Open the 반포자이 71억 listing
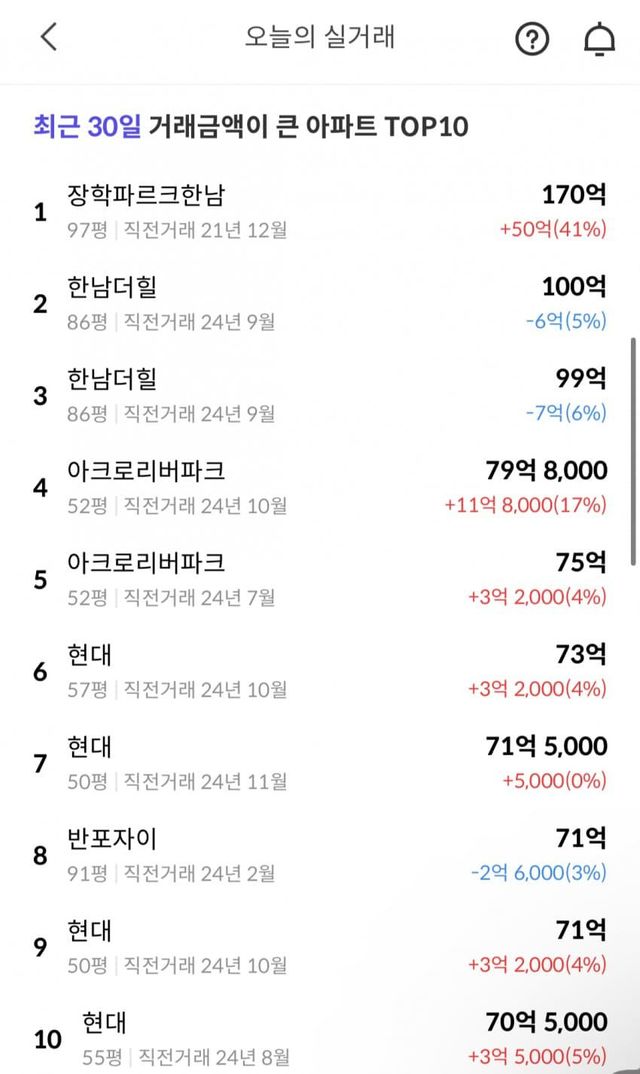 pos(320,855)
